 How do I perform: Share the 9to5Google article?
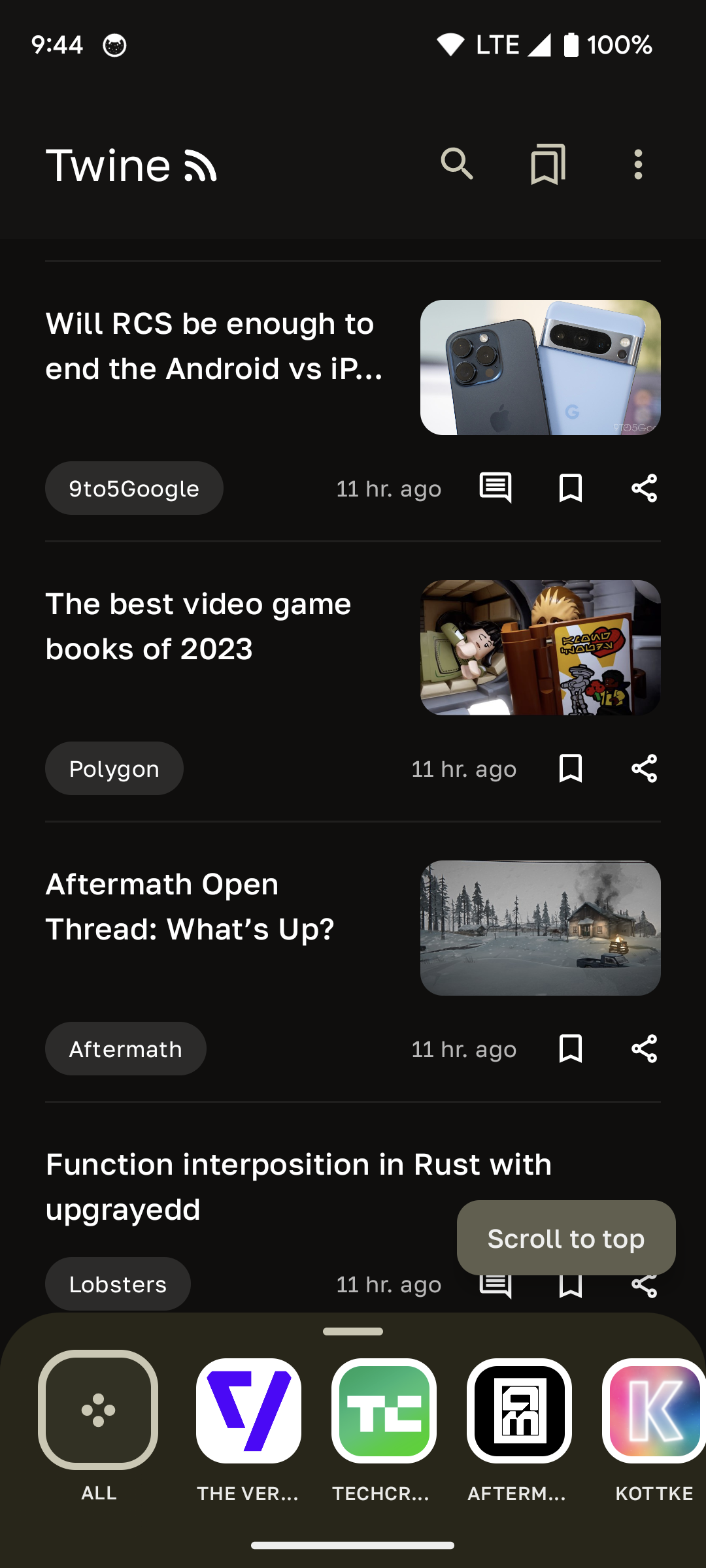(x=644, y=488)
